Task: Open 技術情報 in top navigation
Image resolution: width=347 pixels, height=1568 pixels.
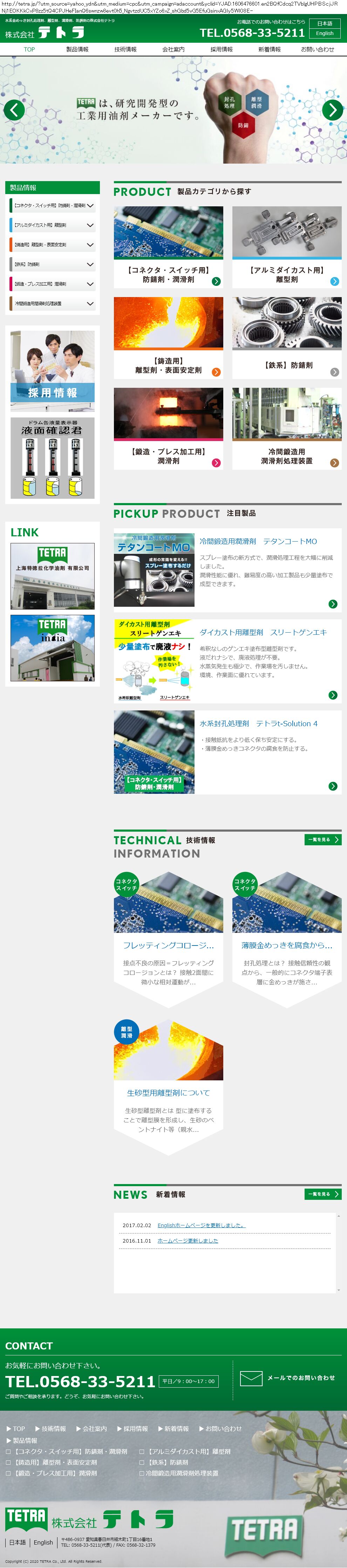Action: point(125,49)
